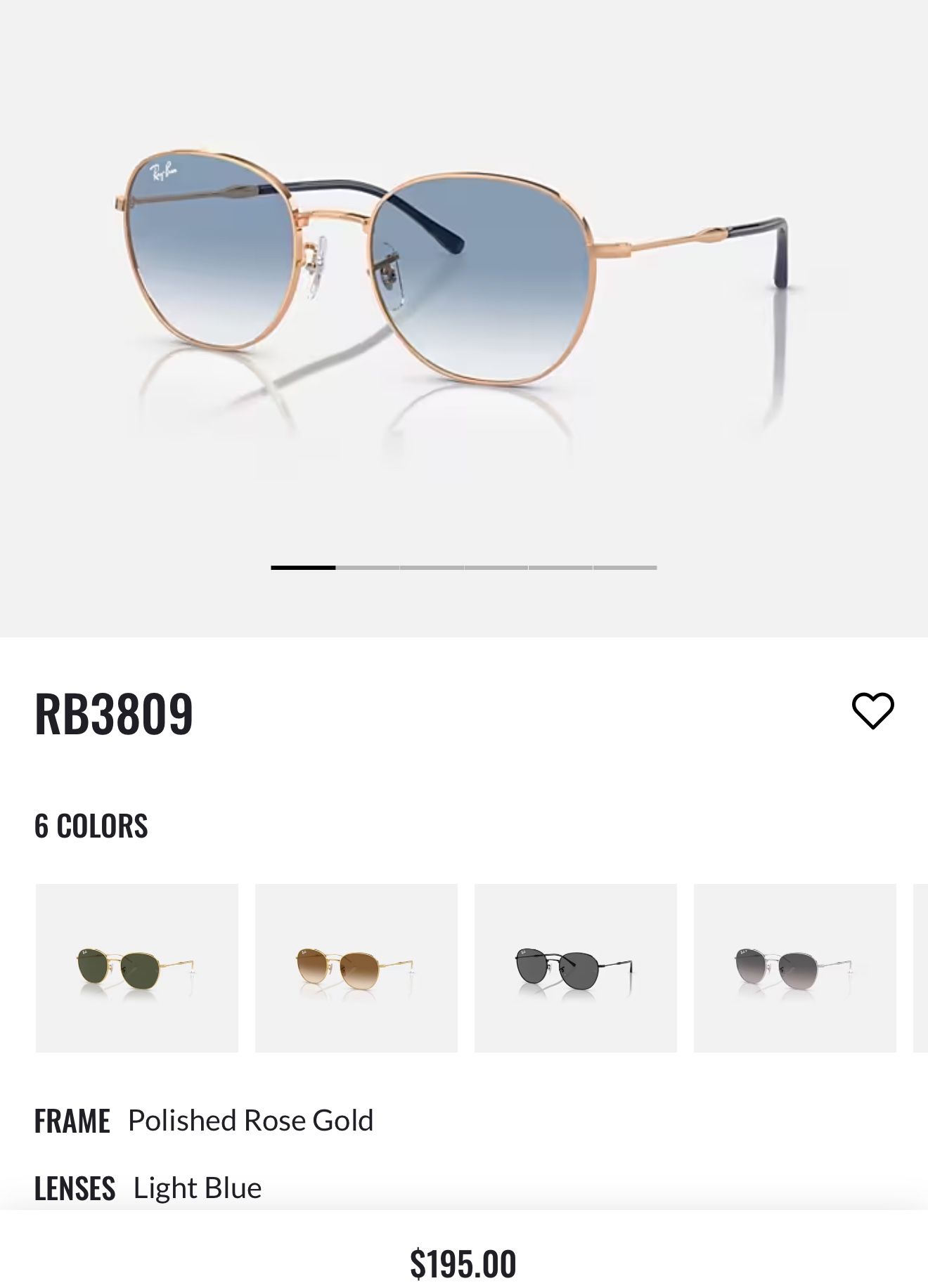Choose the brown gradient lens color option

click(356, 968)
